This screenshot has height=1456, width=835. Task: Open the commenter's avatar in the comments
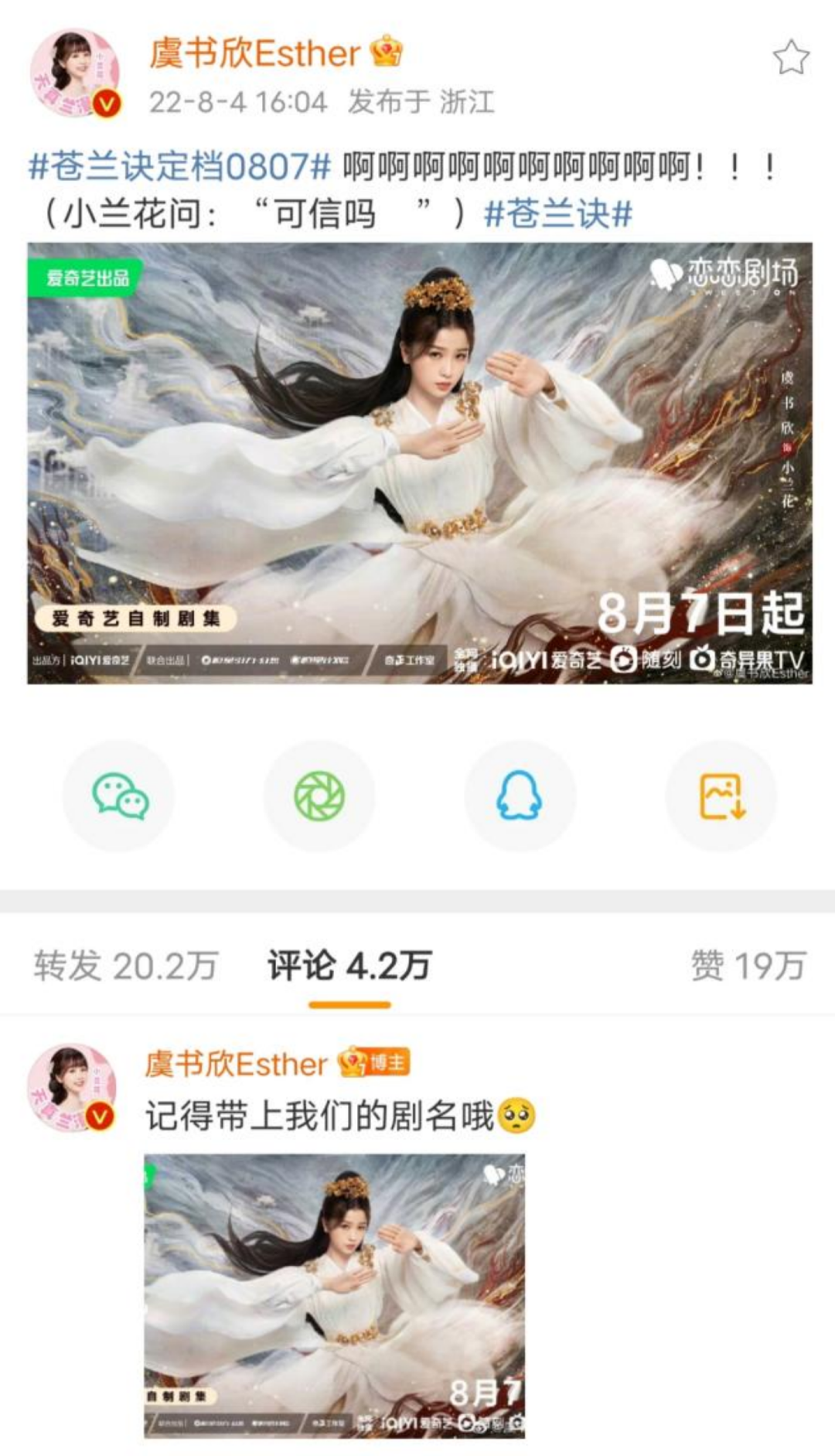72,1087
